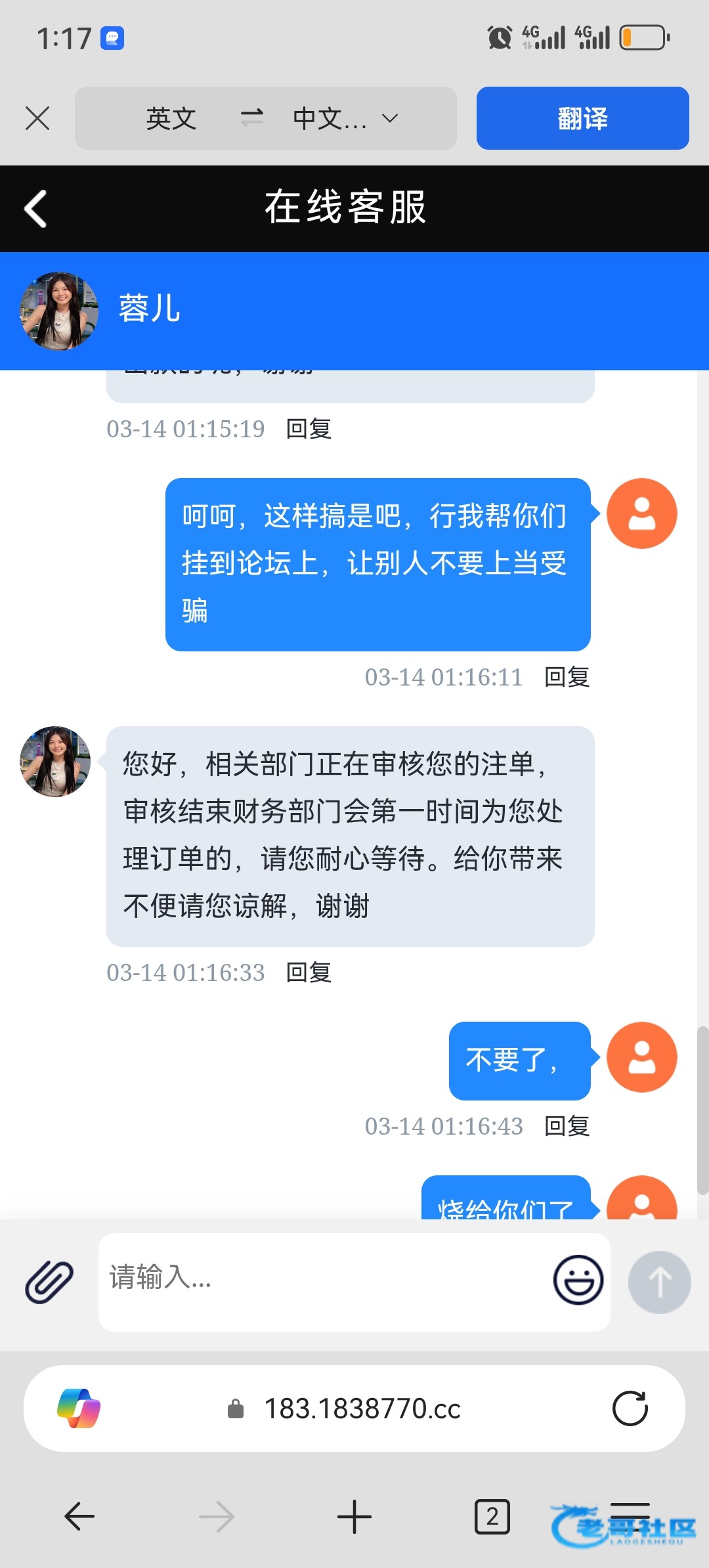Send the message with the arrow button
Viewport: 709px width, 1568px height.
[659, 1282]
